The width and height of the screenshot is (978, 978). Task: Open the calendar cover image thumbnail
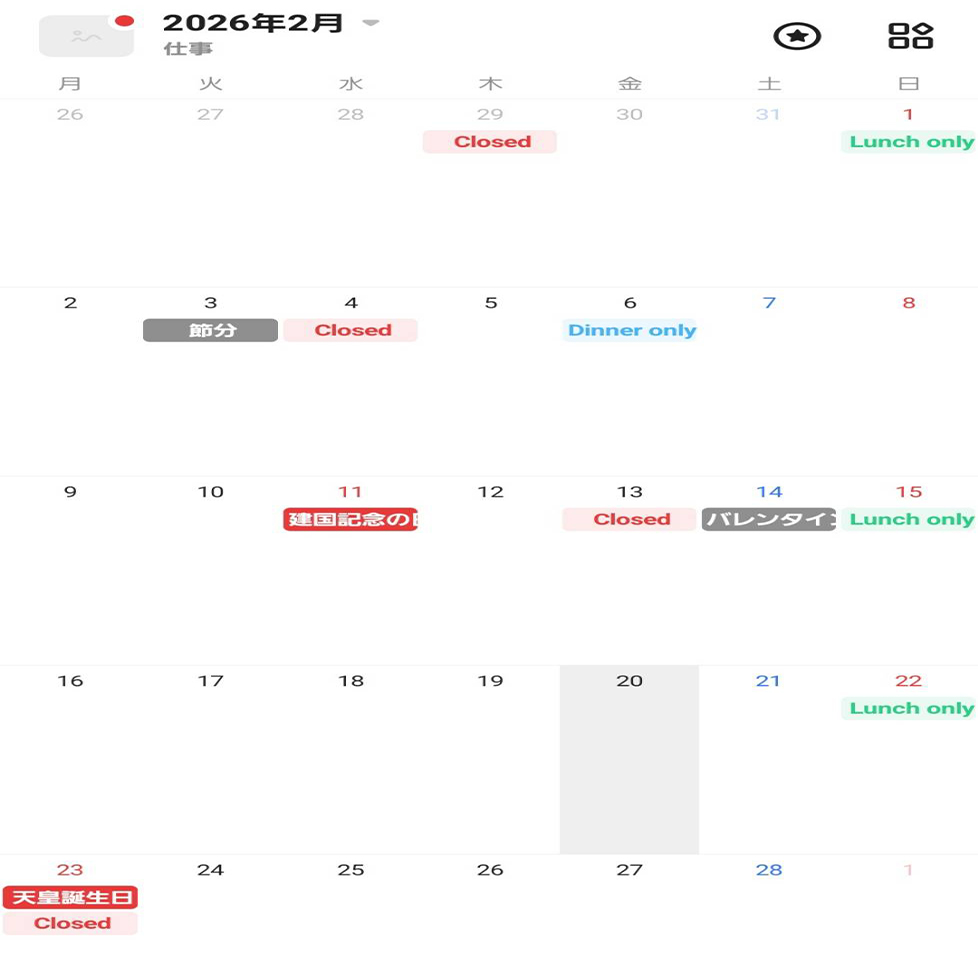pos(86,36)
